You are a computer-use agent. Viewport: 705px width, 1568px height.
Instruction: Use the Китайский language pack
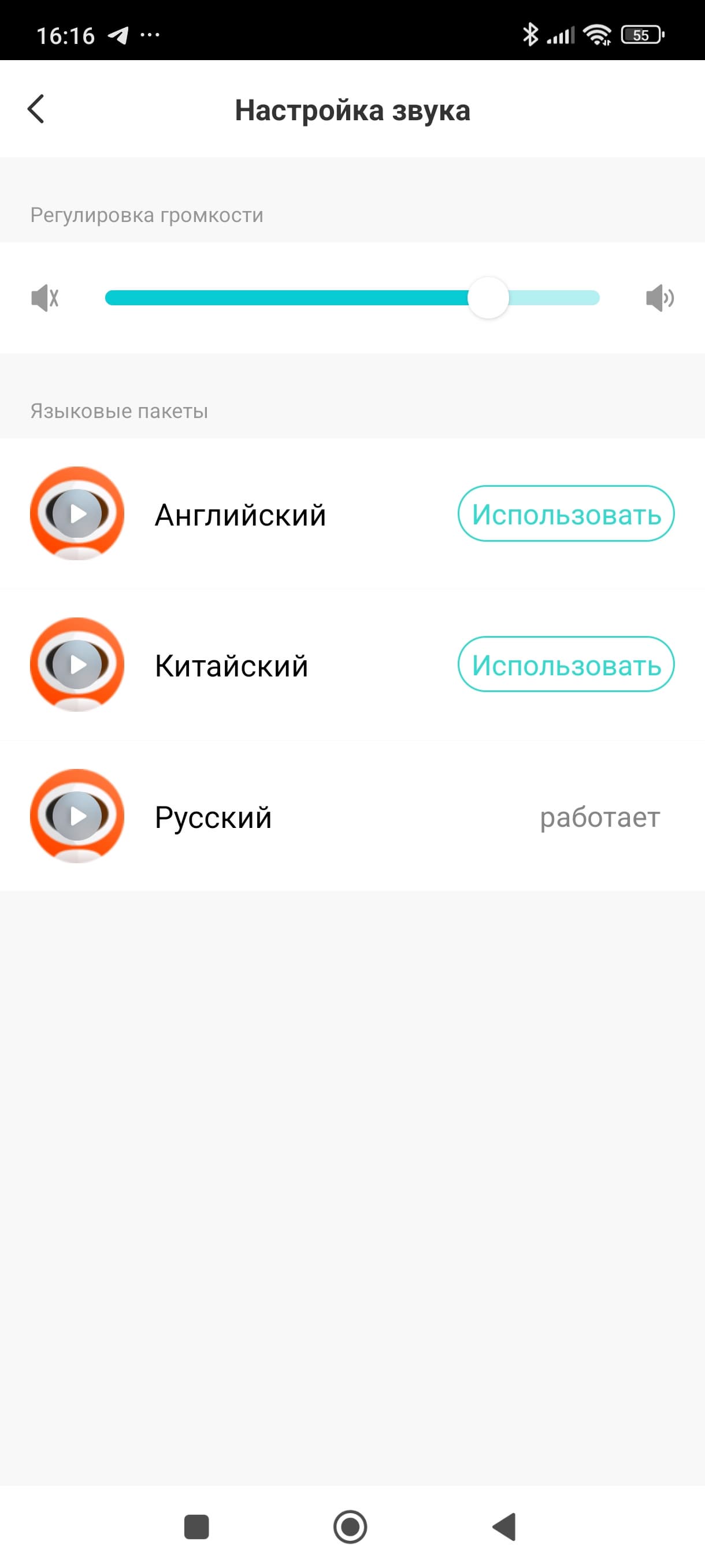tap(566, 664)
